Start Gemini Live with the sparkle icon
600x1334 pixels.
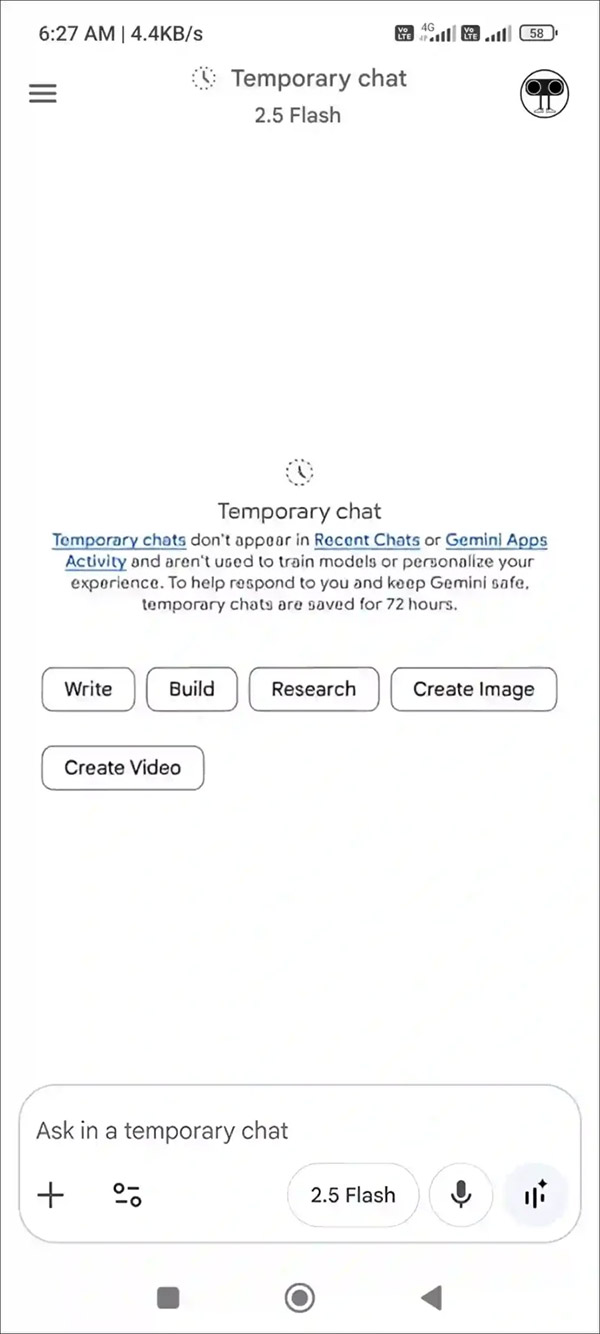click(536, 1194)
